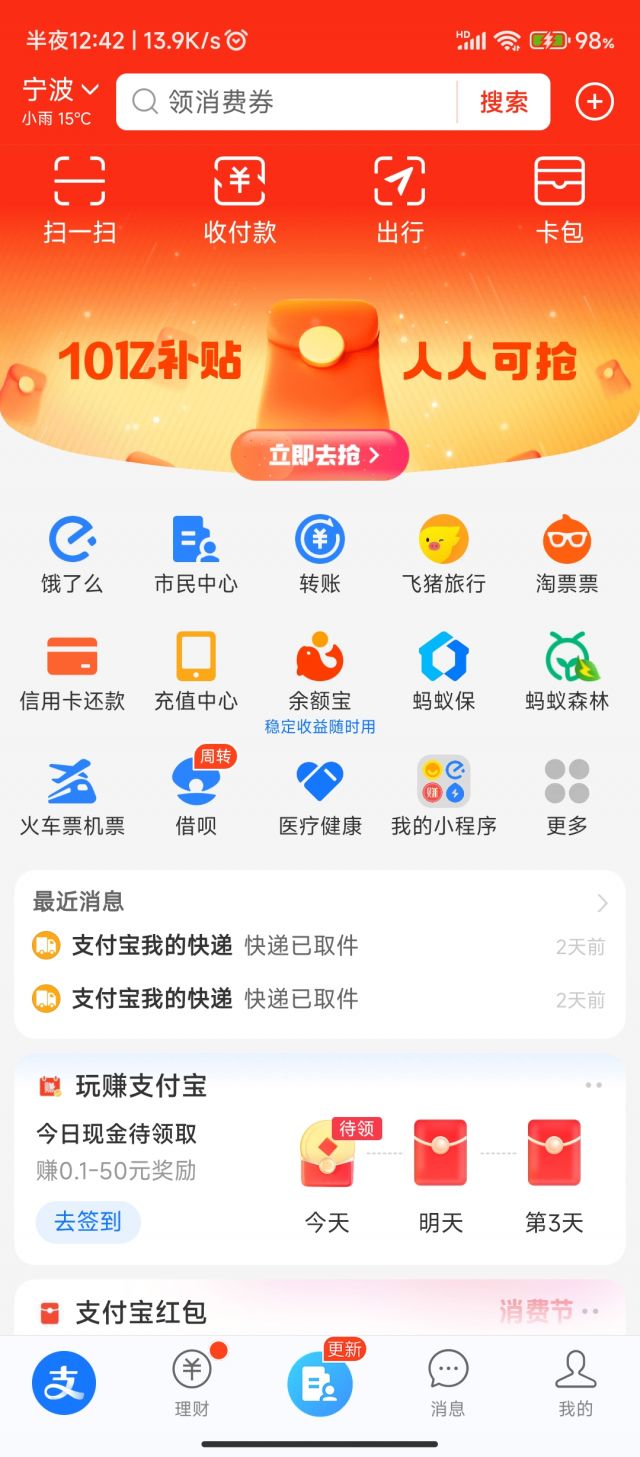
Task: Show 更多 apps
Action: pyautogui.click(x=567, y=797)
